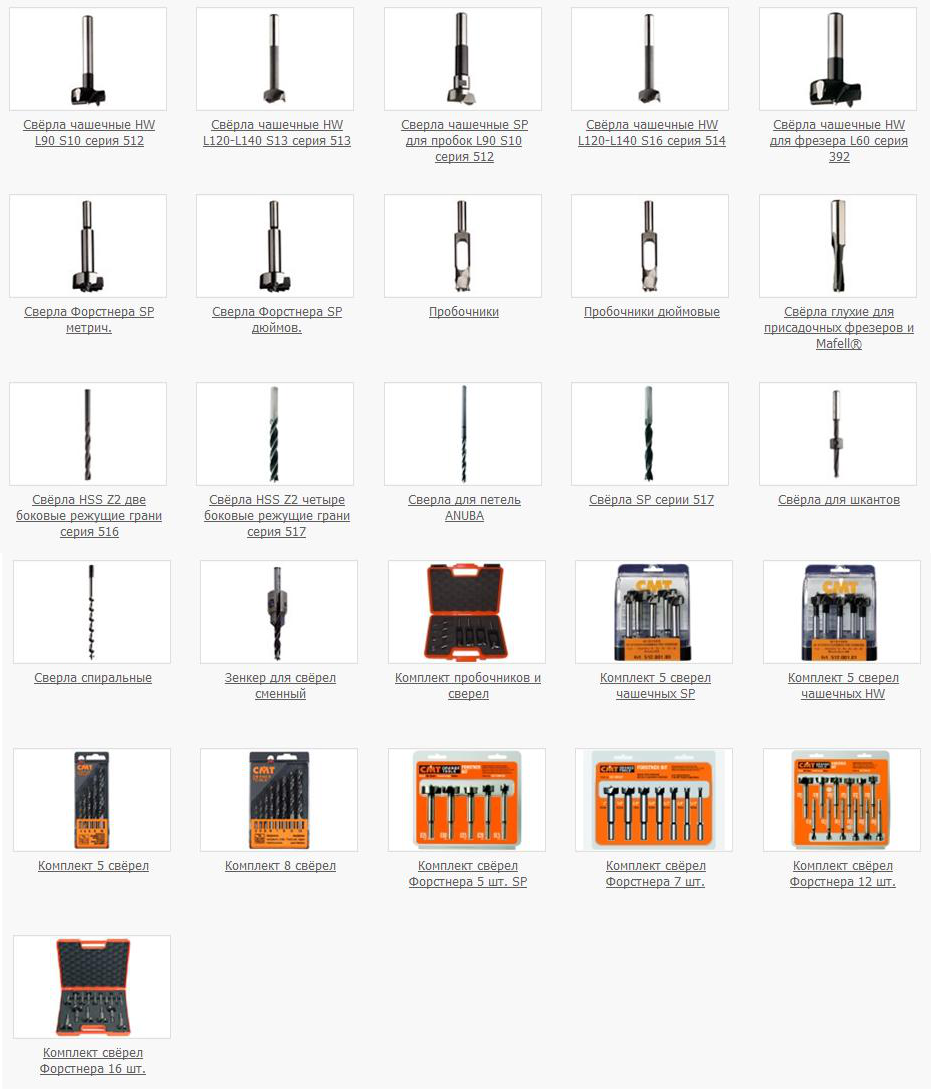Open the Комплект 8 свёрел link
931x1089 pixels.
coord(280,866)
